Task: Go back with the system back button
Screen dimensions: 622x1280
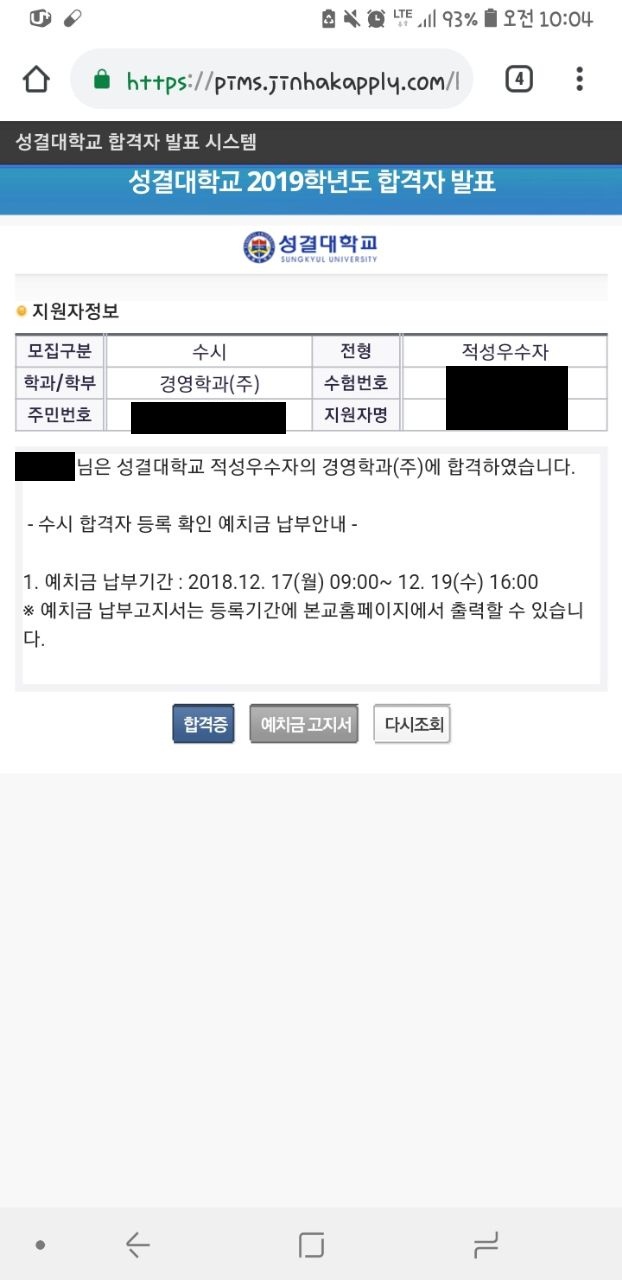Action: [137, 1245]
